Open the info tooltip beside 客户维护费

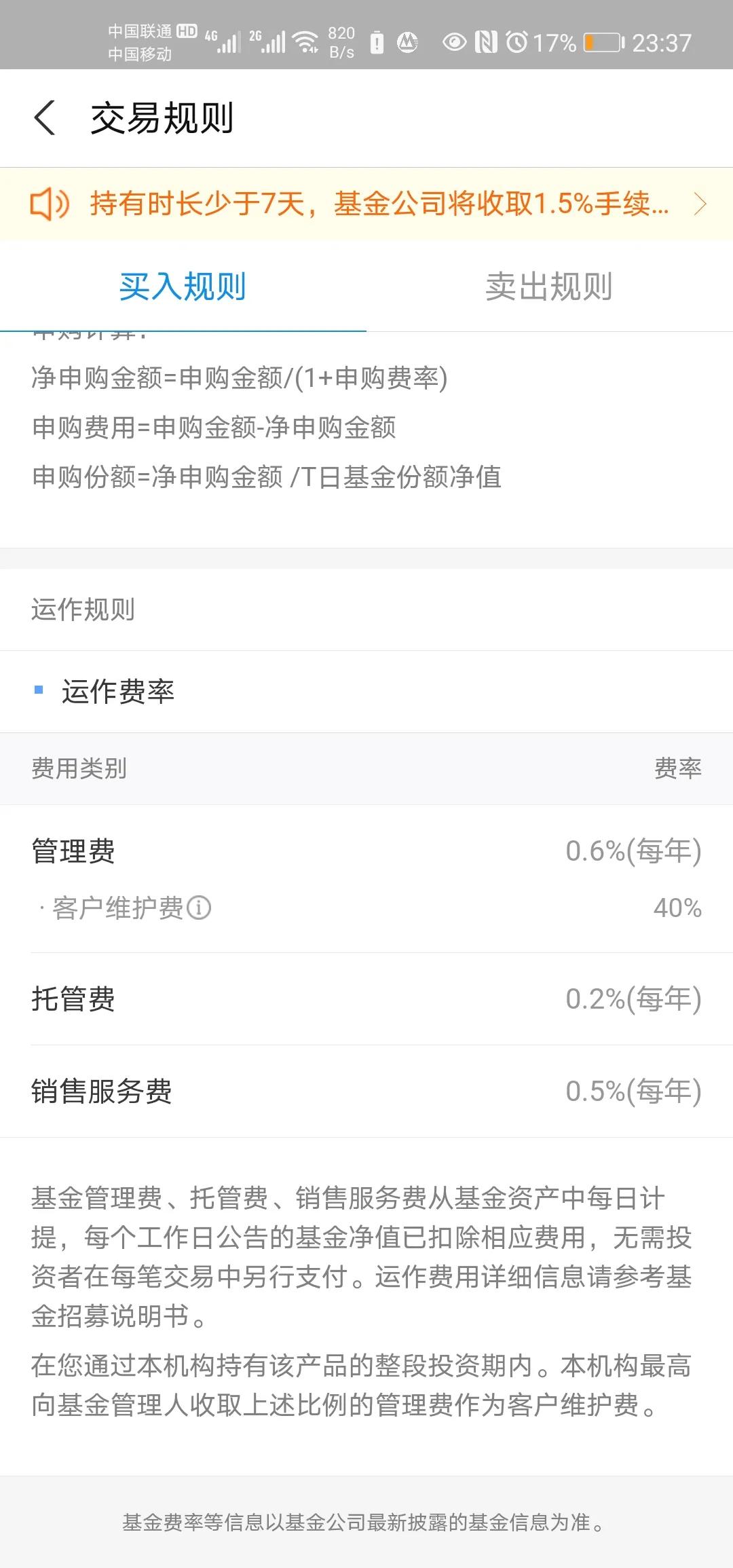click(x=200, y=906)
